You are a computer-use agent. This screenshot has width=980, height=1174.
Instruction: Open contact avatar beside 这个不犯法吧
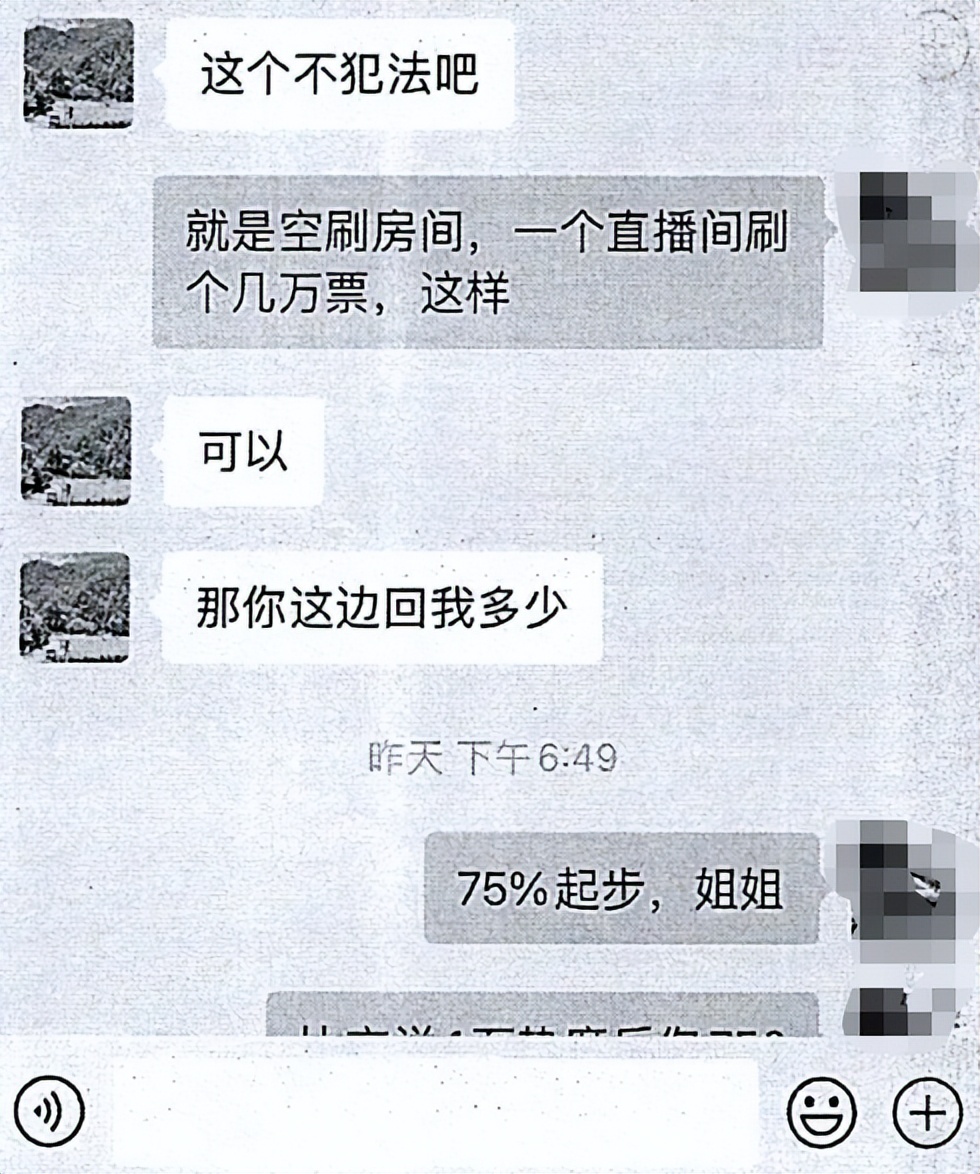pyautogui.click(x=78, y=73)
